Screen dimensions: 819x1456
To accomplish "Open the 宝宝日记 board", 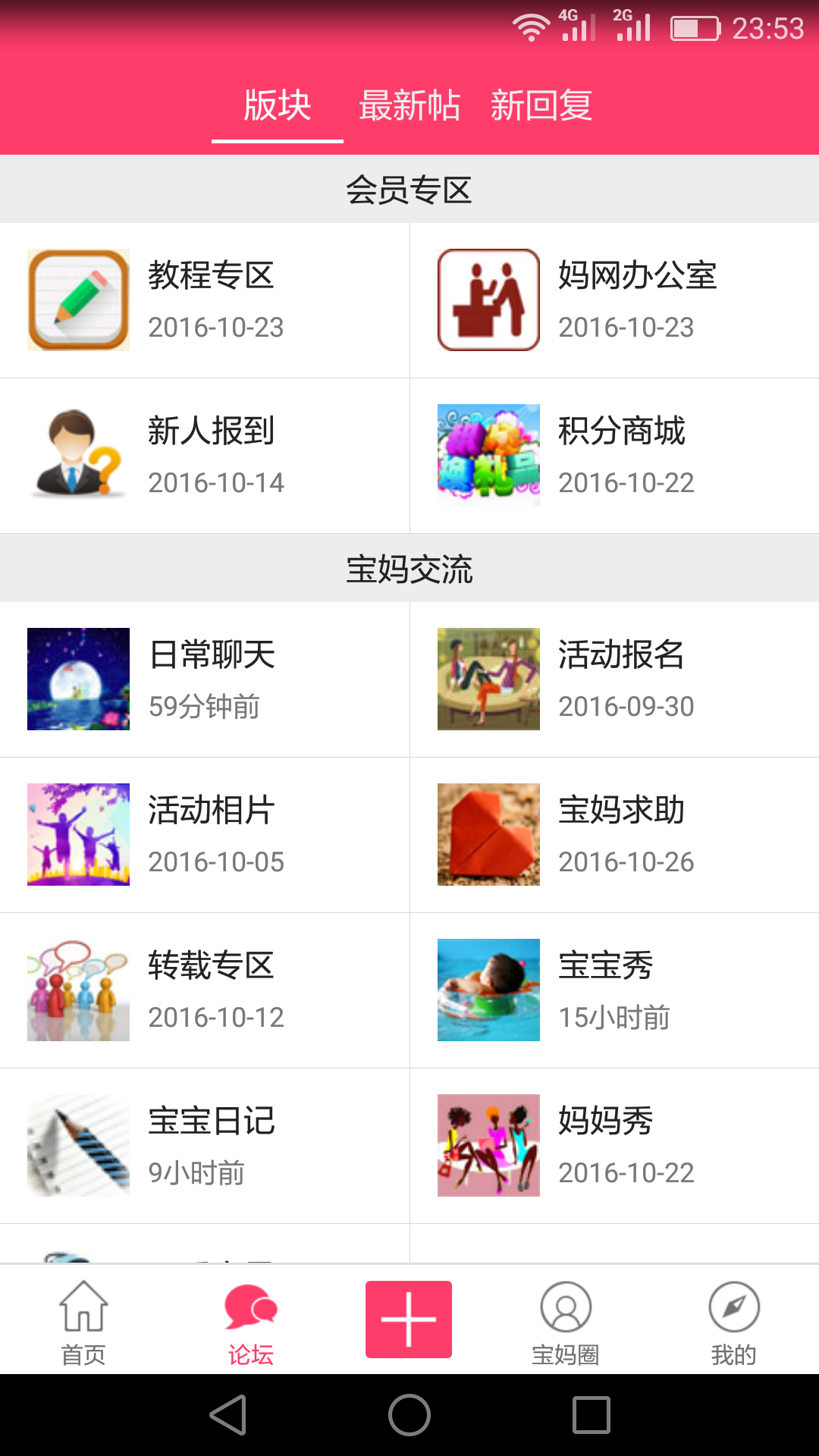I will [205, 1146].
